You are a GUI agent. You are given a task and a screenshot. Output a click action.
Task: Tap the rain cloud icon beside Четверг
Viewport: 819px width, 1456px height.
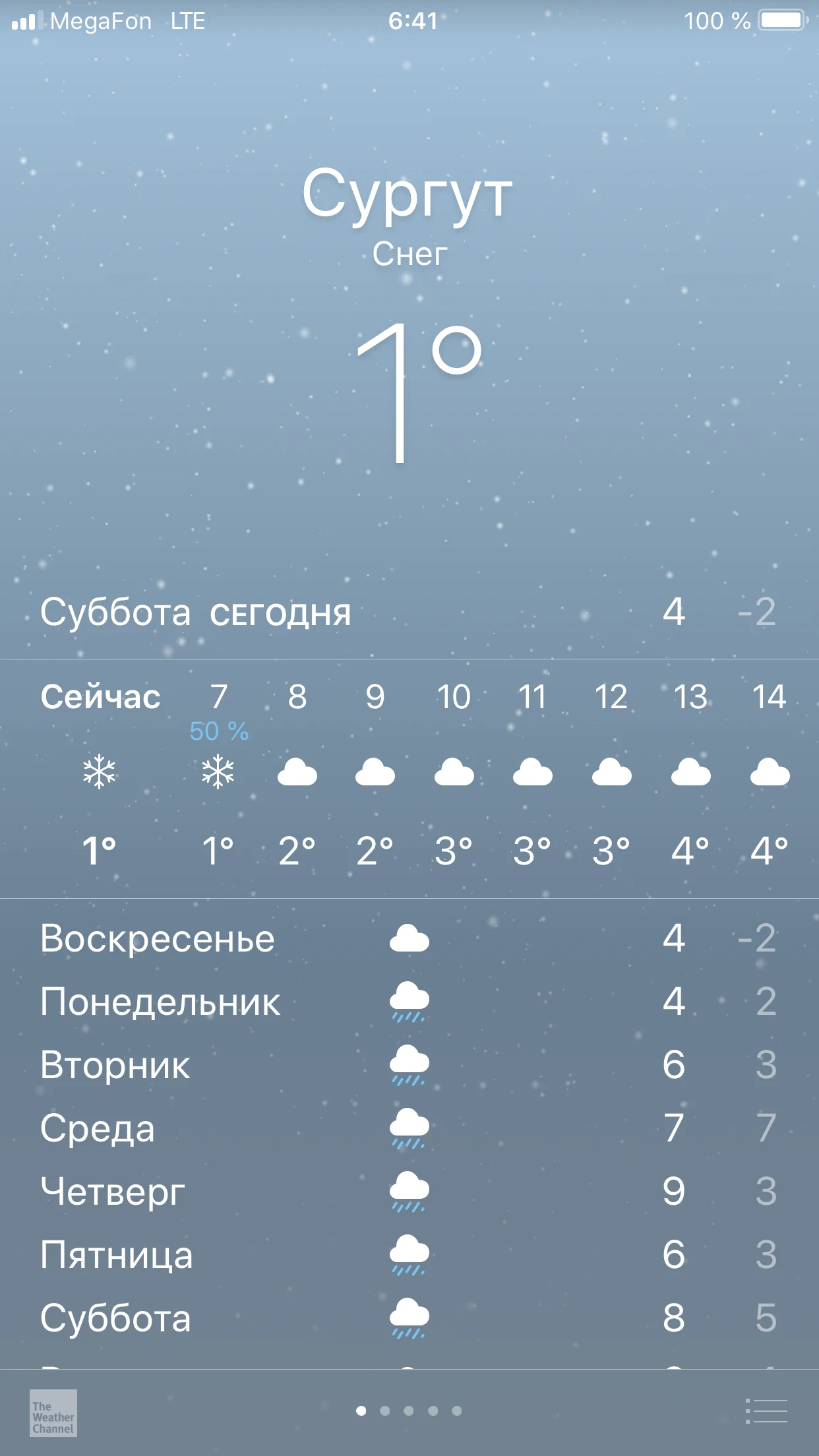[x=408, y=1191]
